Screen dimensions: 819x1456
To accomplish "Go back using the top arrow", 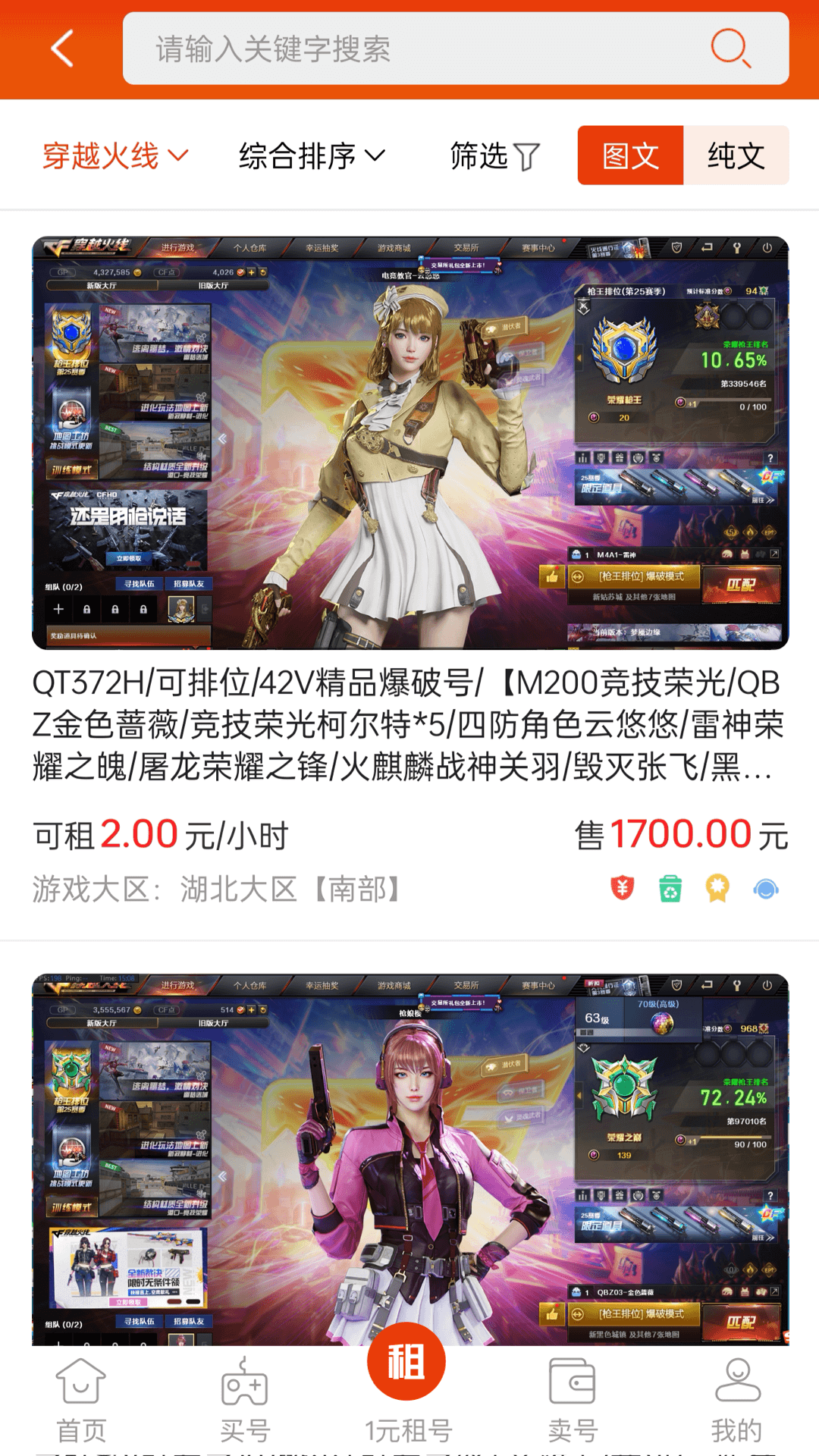I will pyautogui.click(x=62, y=49).
